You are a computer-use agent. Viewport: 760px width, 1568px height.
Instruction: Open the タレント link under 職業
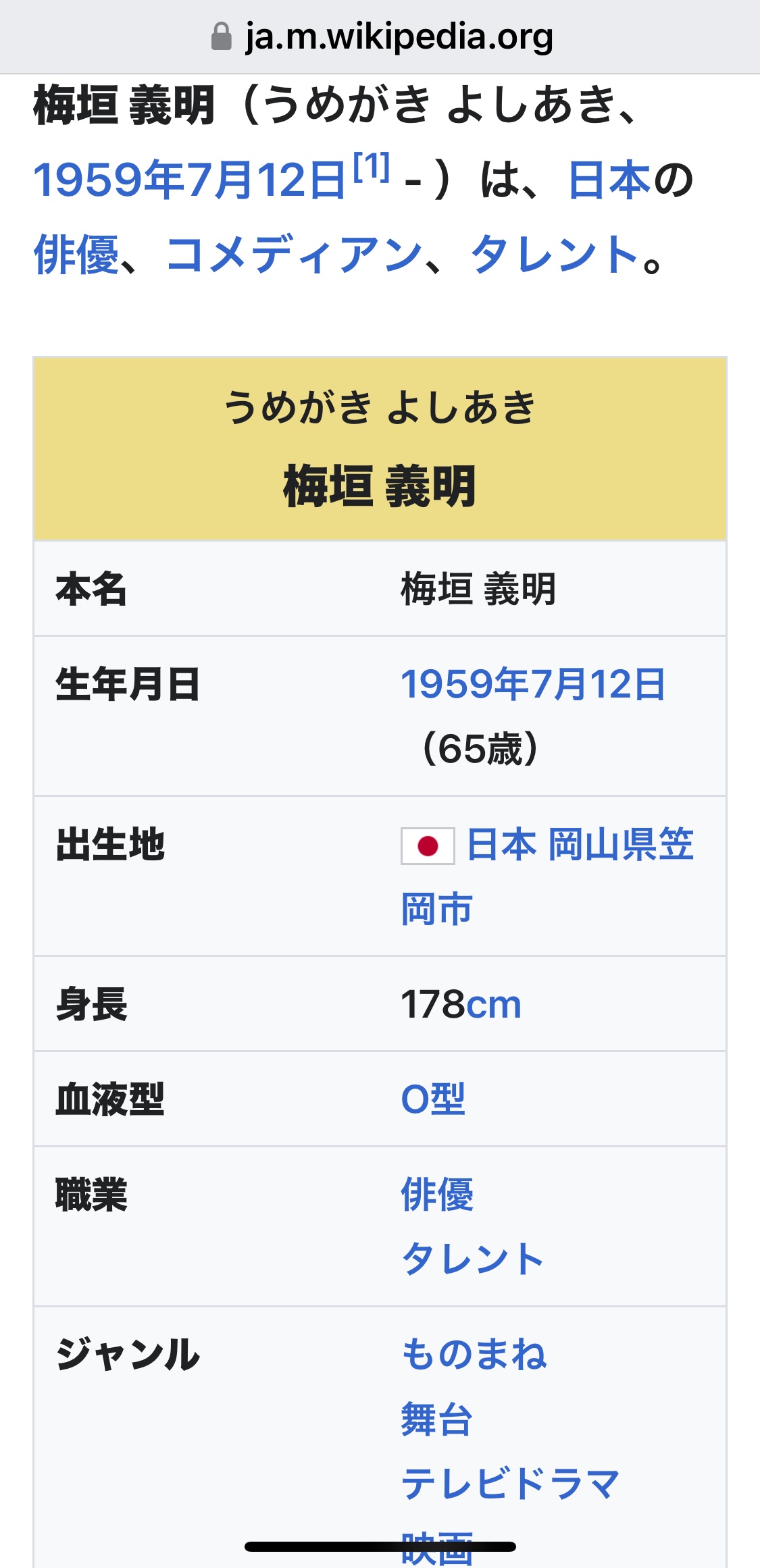[473, 1259]
